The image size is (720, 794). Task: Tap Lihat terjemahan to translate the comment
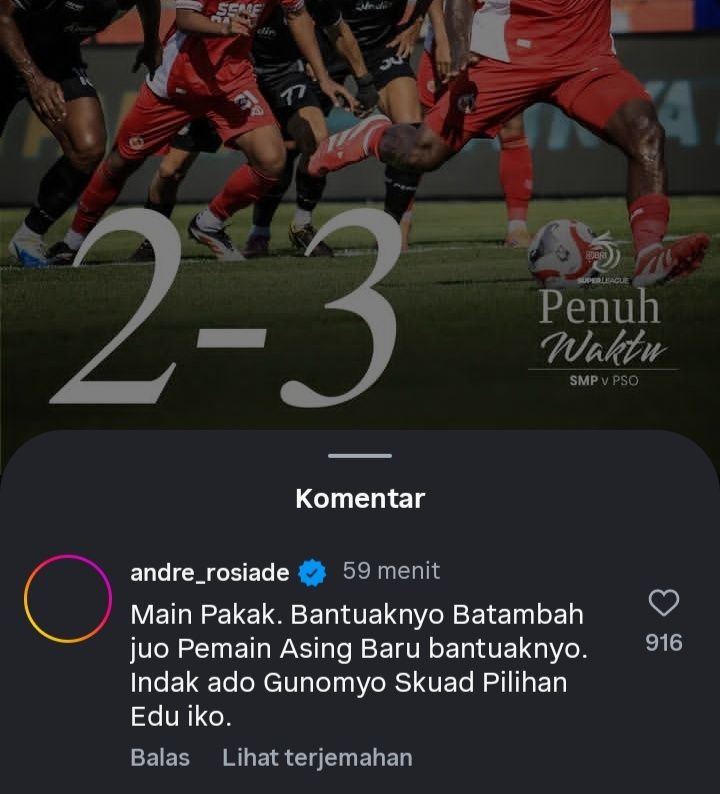(x=317, y=758)
